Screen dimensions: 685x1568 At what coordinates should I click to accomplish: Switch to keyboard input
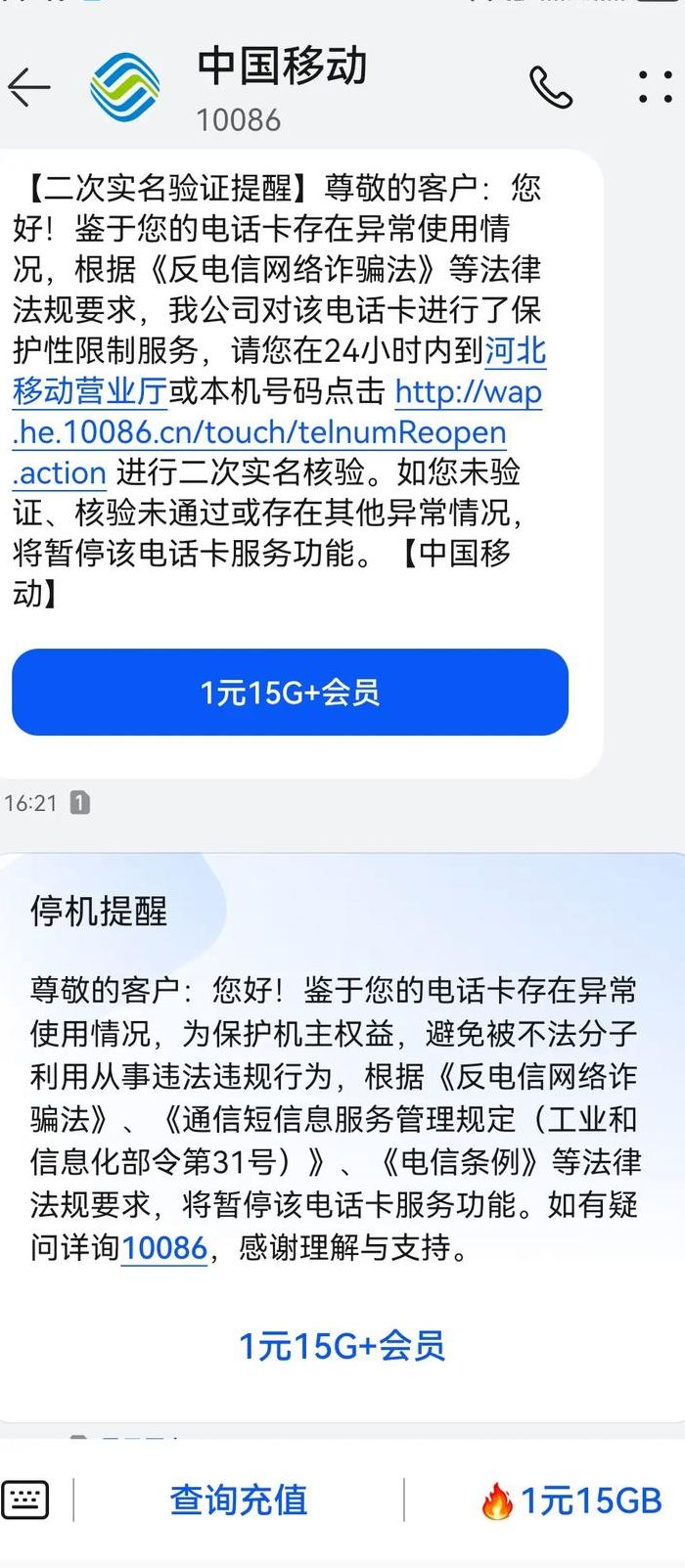(25, 1500)
